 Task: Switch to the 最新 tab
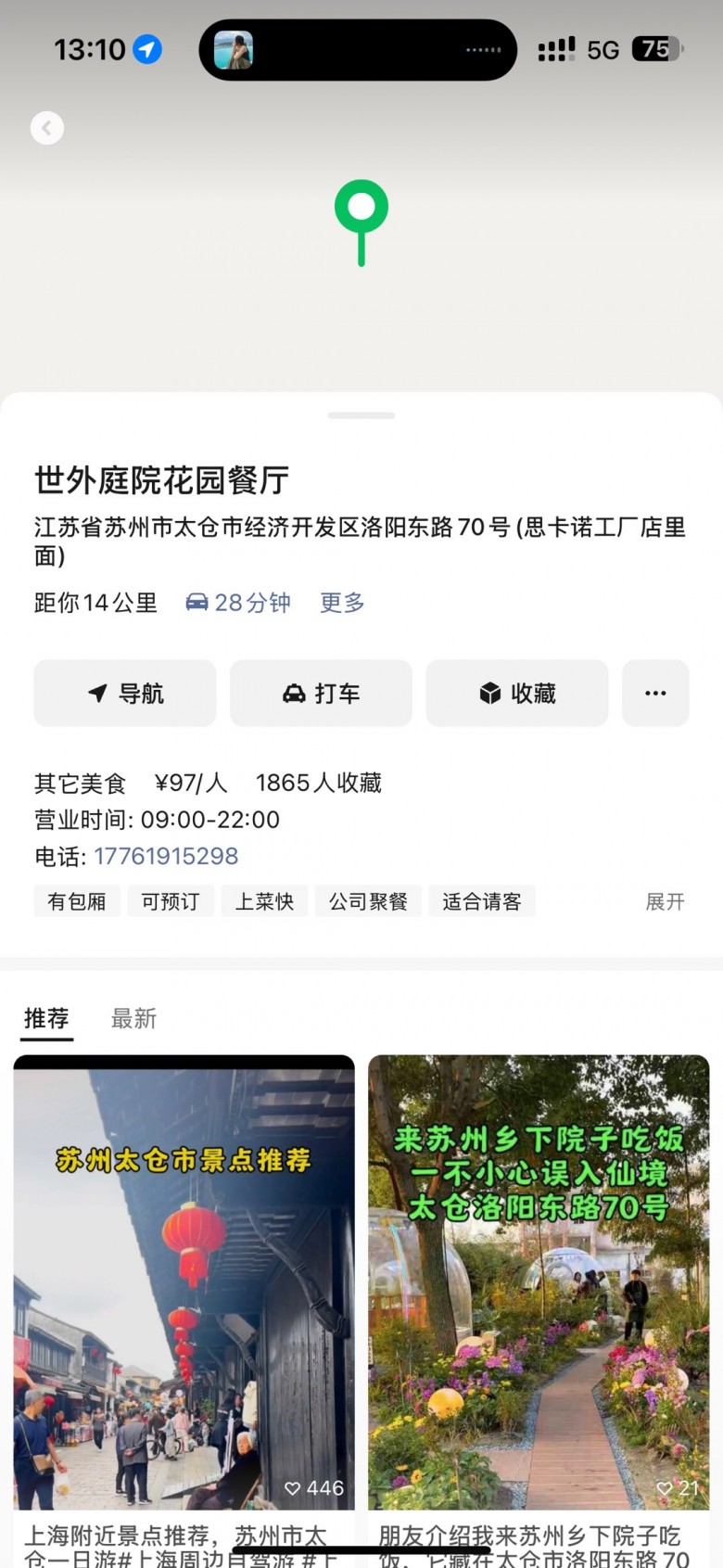[133, 1018]
